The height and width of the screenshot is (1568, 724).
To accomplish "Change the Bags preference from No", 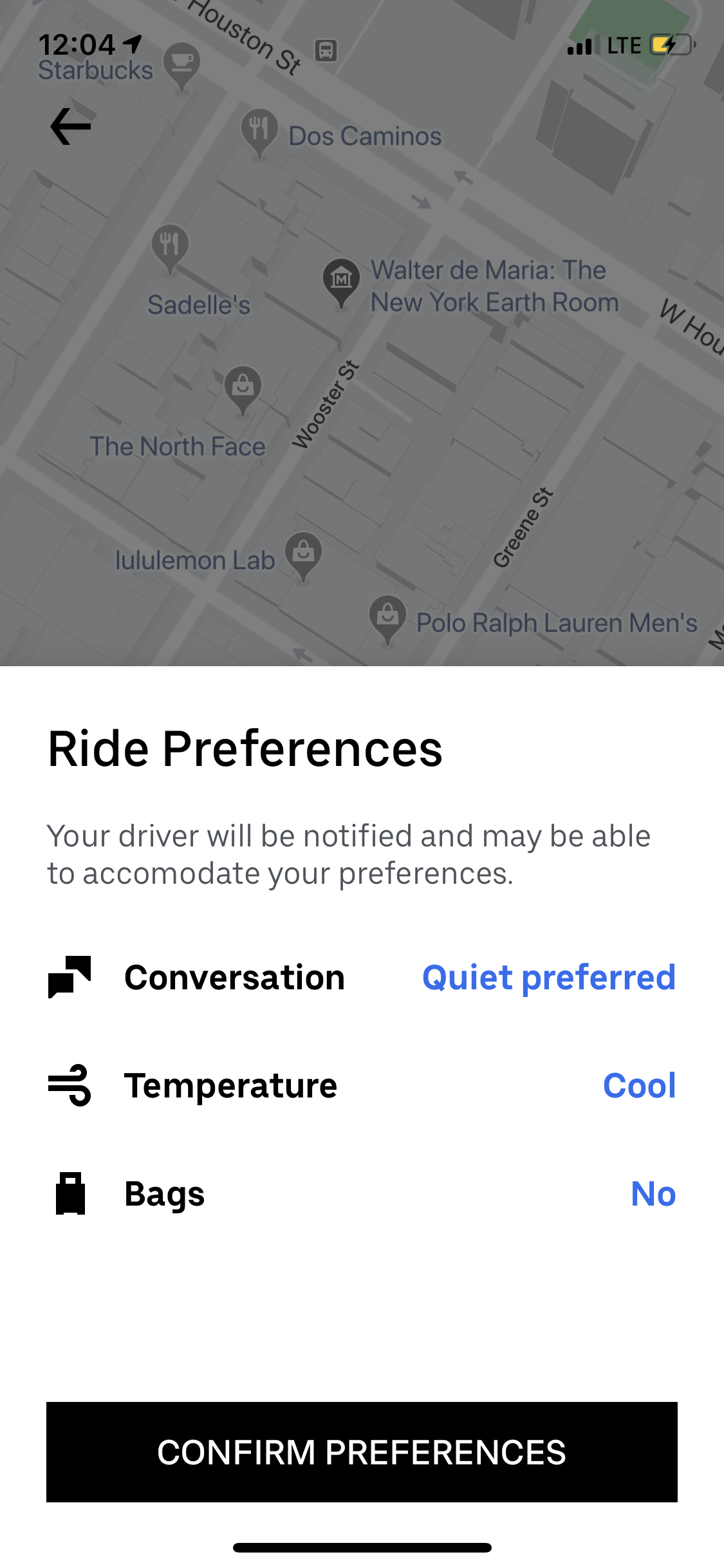I will click(653, 1193).
